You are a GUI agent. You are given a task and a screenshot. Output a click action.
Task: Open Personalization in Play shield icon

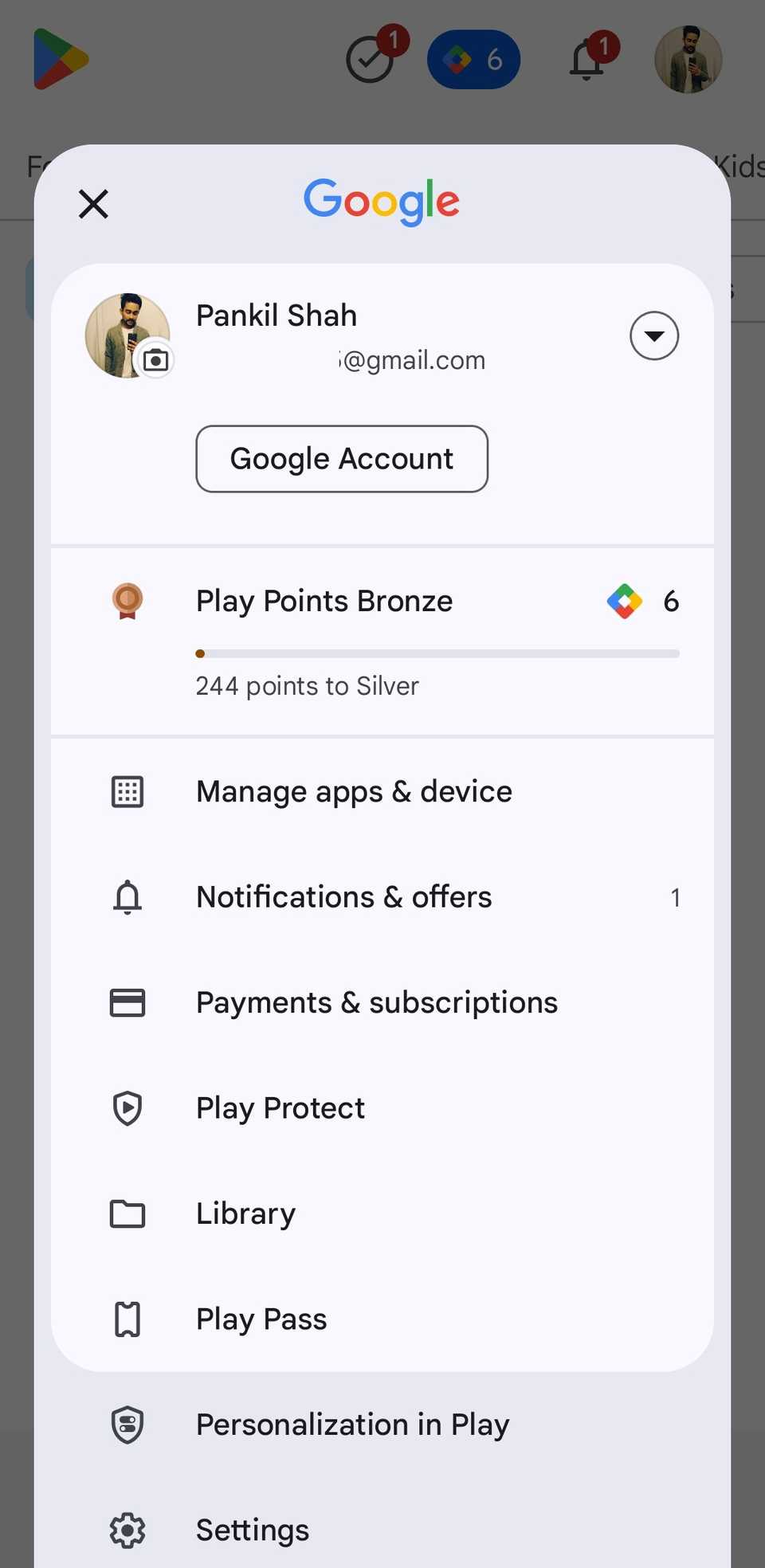[127, 1424]
